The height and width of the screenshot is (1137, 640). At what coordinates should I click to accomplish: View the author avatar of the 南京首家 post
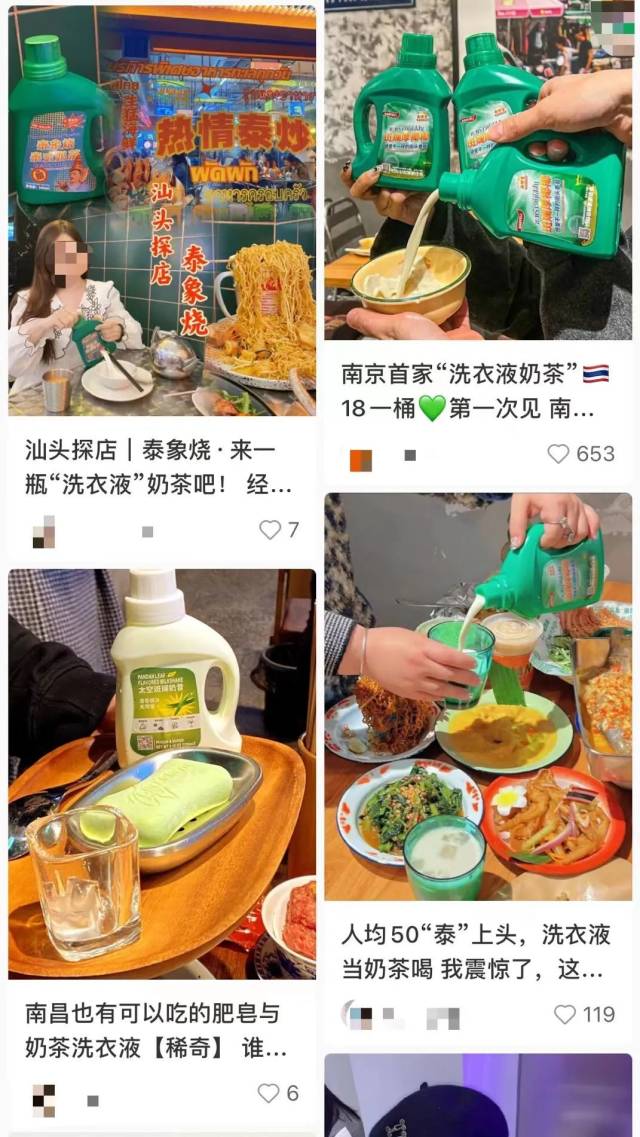(x=361, y=459)
